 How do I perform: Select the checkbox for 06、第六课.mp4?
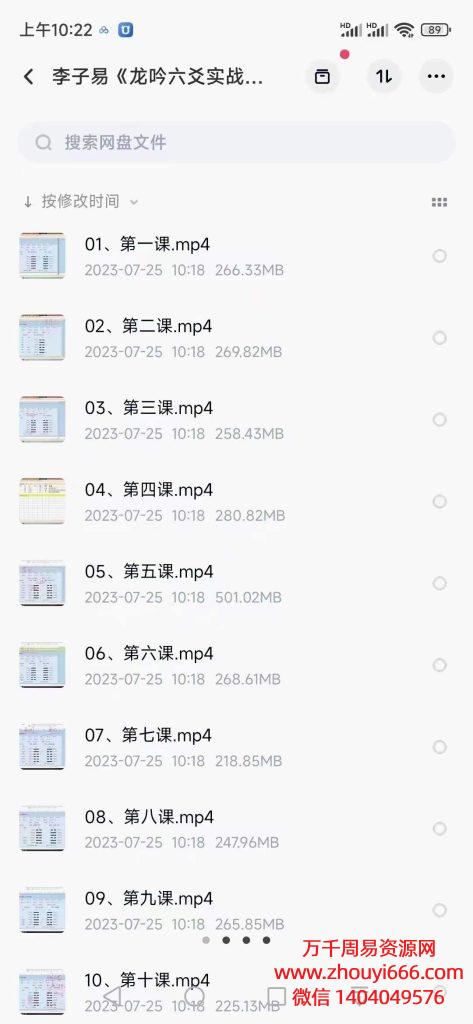[x=440, y=665]
